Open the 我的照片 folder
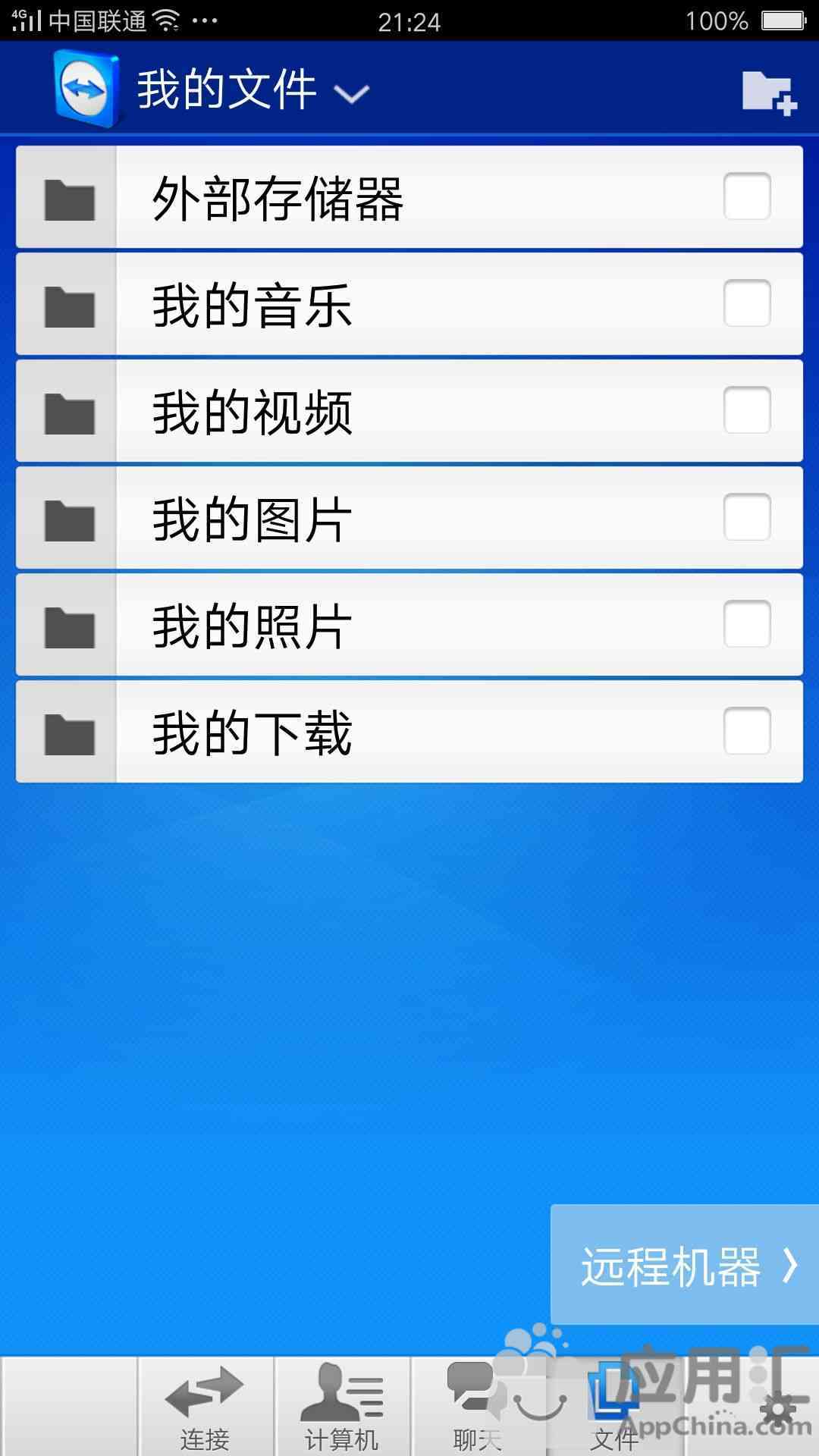The image size is (819, 1456). tap(409, 625)
